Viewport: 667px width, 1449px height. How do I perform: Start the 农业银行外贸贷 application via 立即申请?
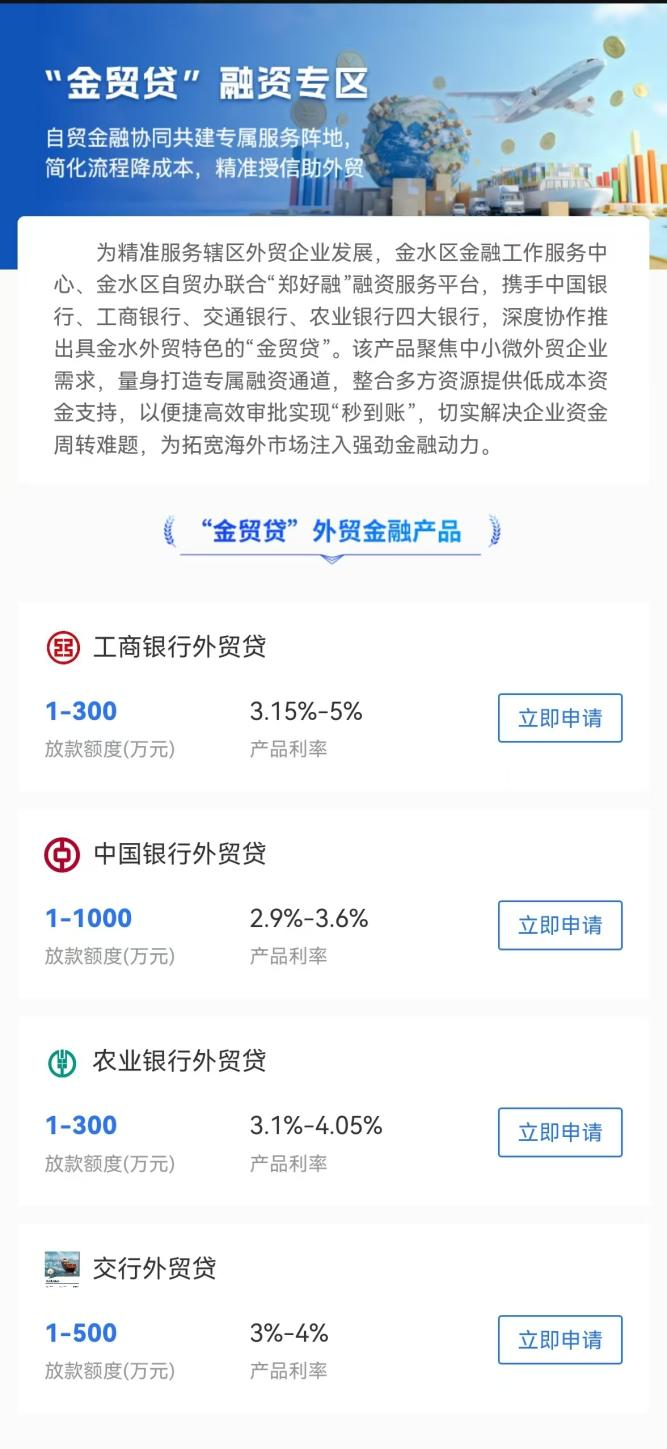[x=560, y=1132]
